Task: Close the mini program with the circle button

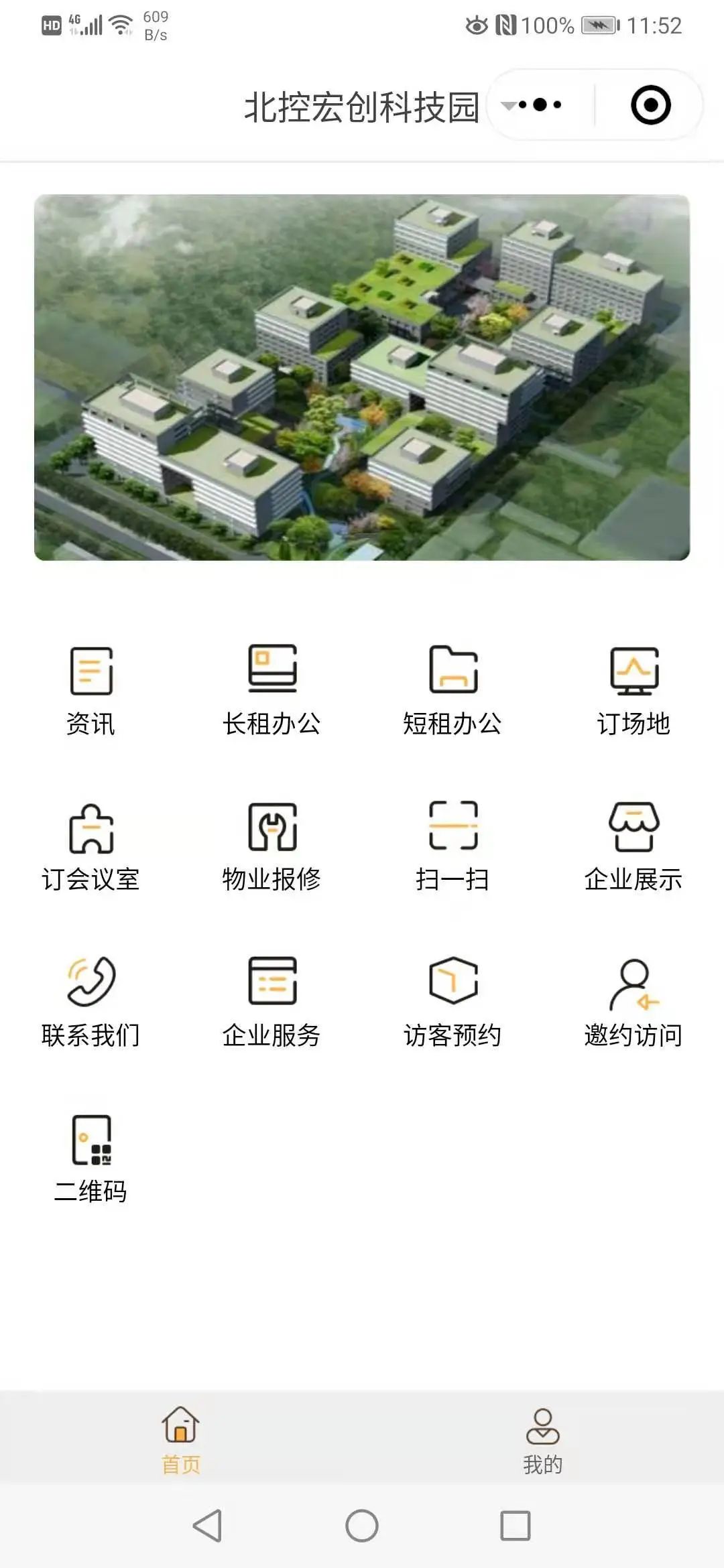Action: click(650, 105)
